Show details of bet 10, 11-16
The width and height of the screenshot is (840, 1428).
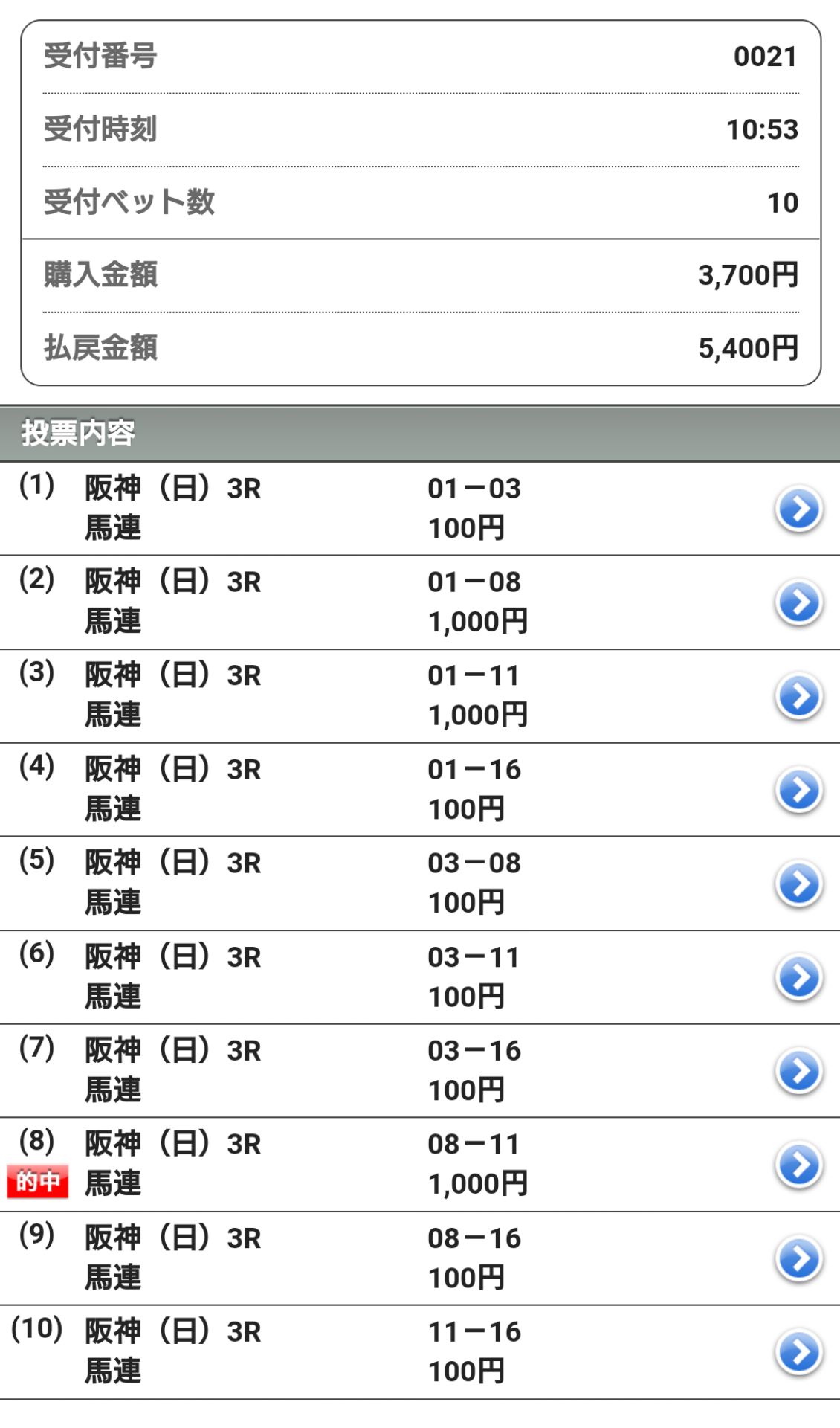[798, 1352]
